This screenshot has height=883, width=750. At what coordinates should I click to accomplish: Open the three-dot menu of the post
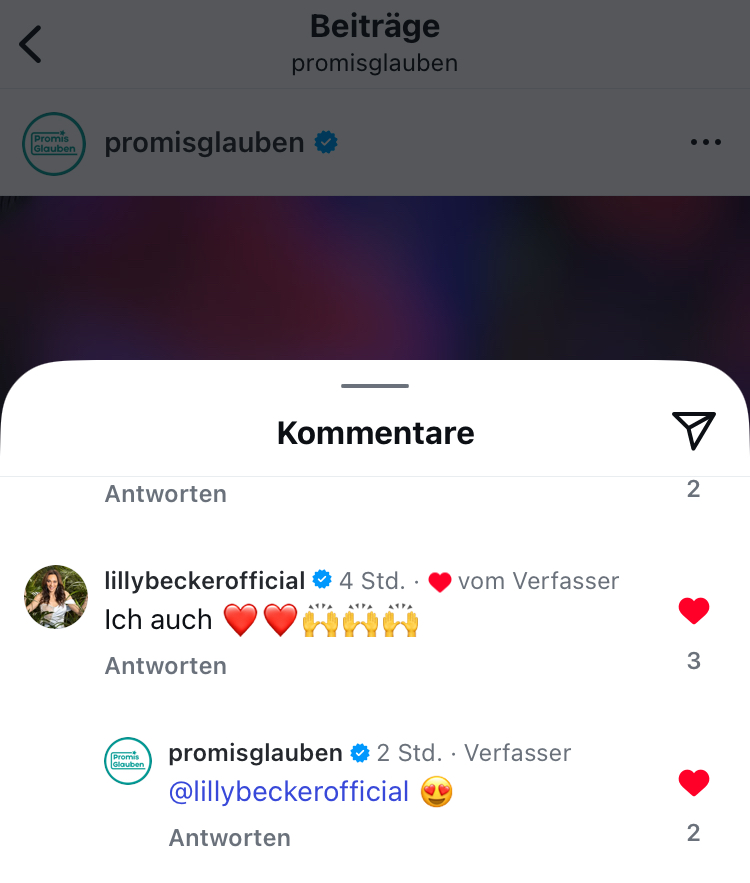706,143
